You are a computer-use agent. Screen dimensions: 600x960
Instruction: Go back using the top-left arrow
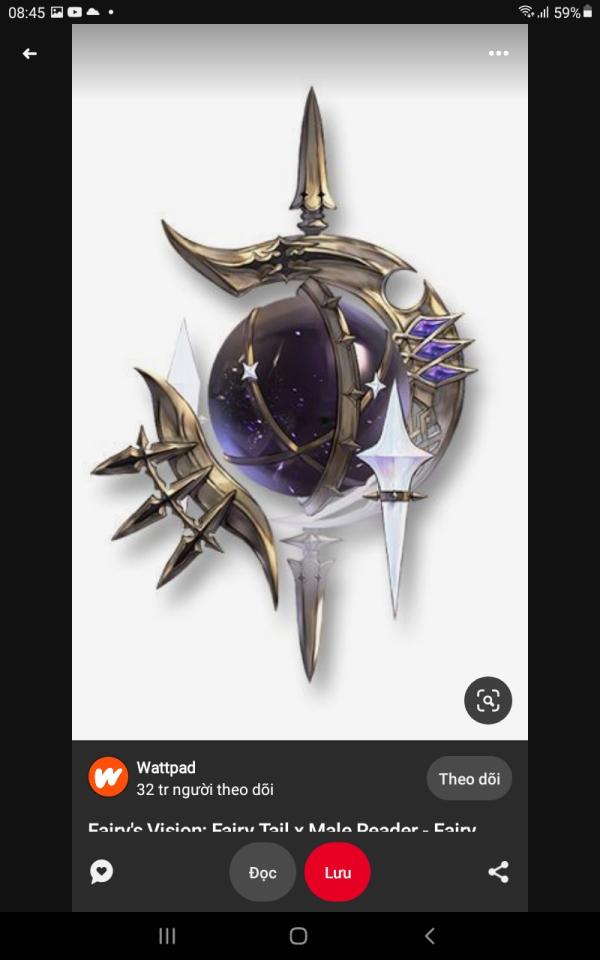(29, 54)
